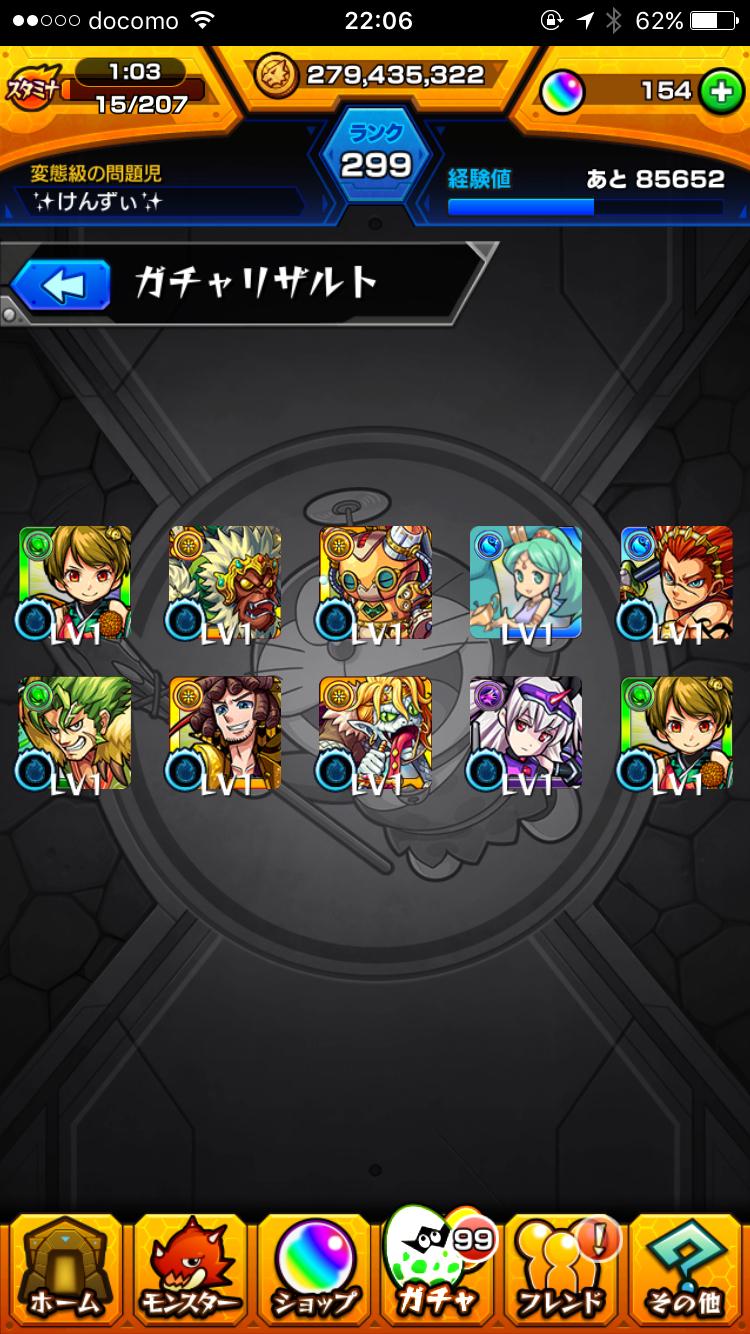750x1334 pixels.
Task: Go back from the ガチャリザルト screen
Action: [60, 287]
